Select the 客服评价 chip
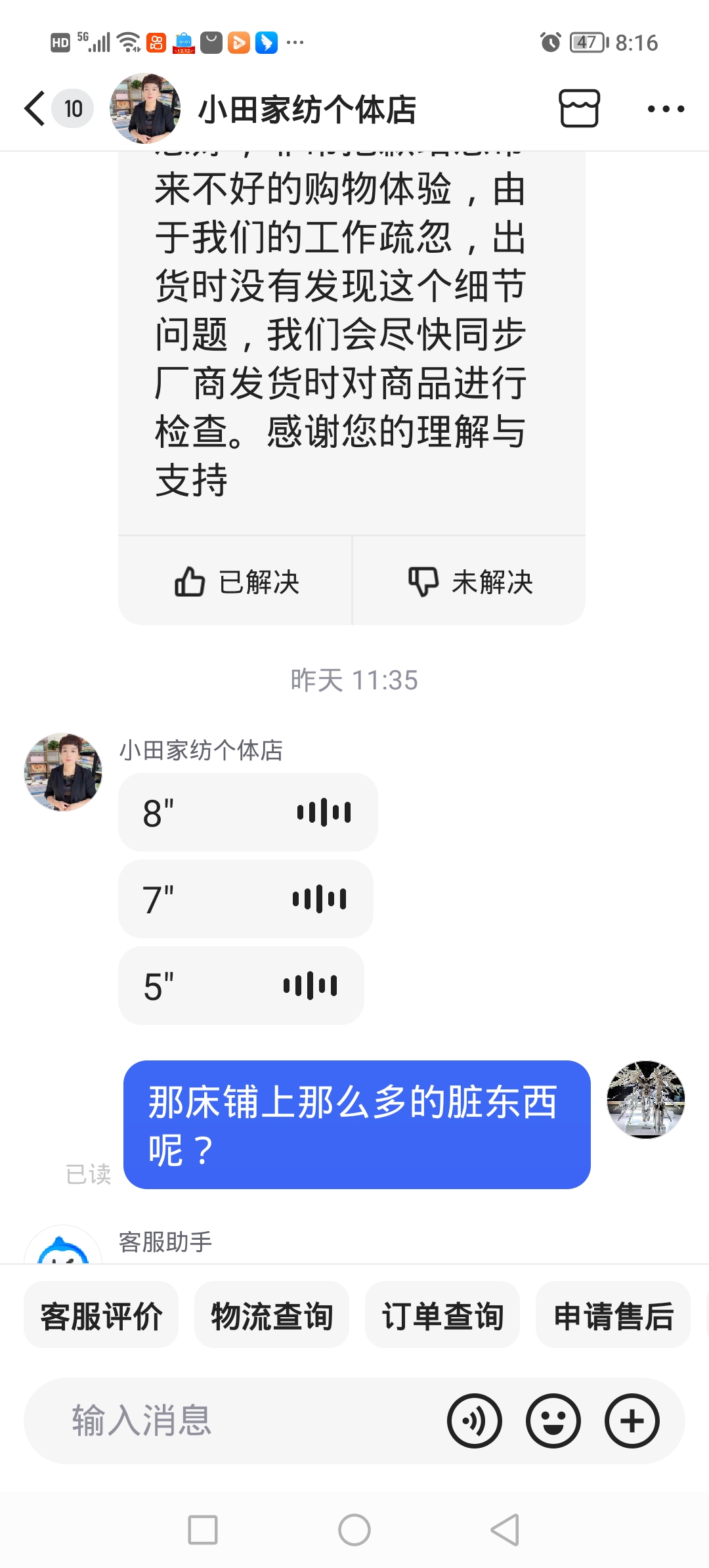The height and width of the screenshot is (1568, 709). pos(101,1316)
